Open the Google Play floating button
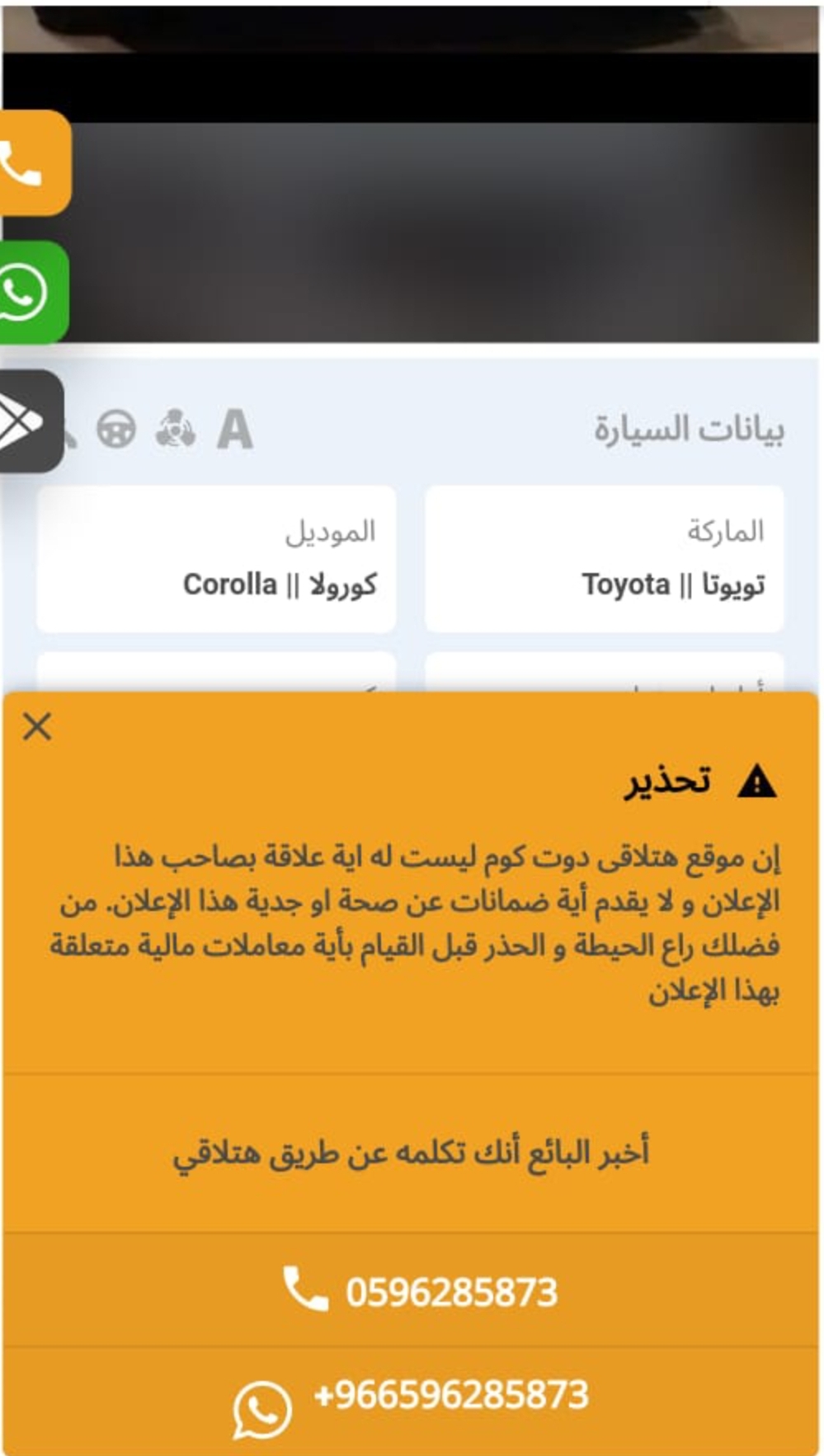Image resolution: width=824 pixels, height=1456 pixels. 31,421
